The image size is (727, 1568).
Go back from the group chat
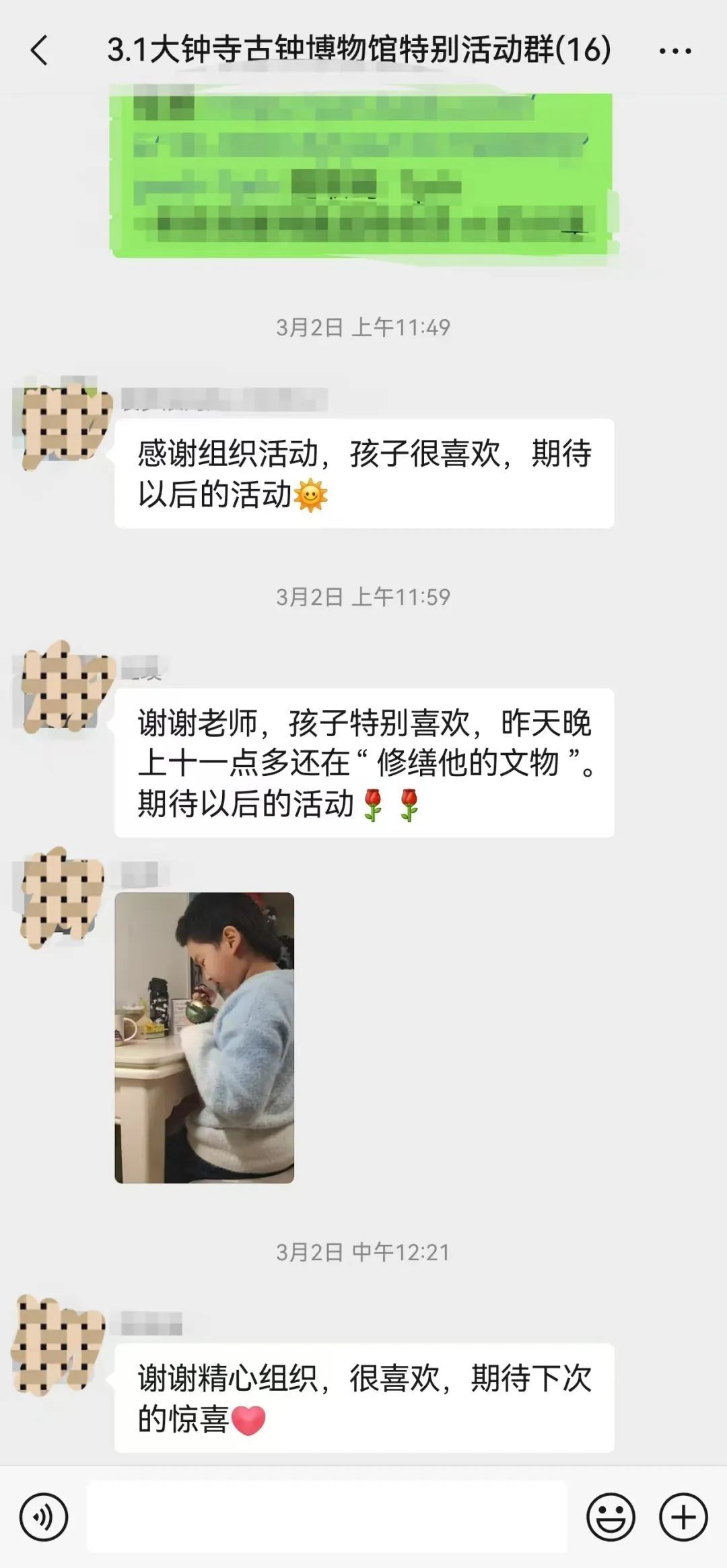[39, 51]
